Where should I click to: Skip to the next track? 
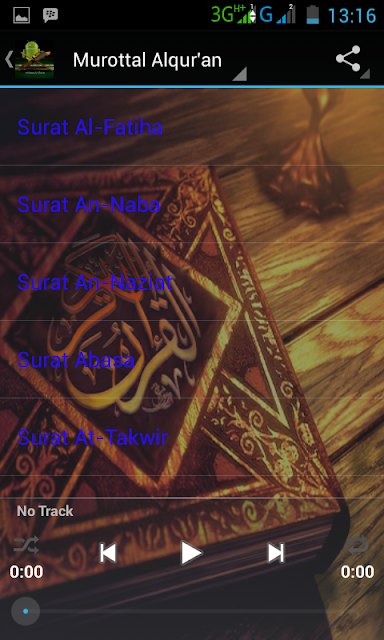[275, 553]
